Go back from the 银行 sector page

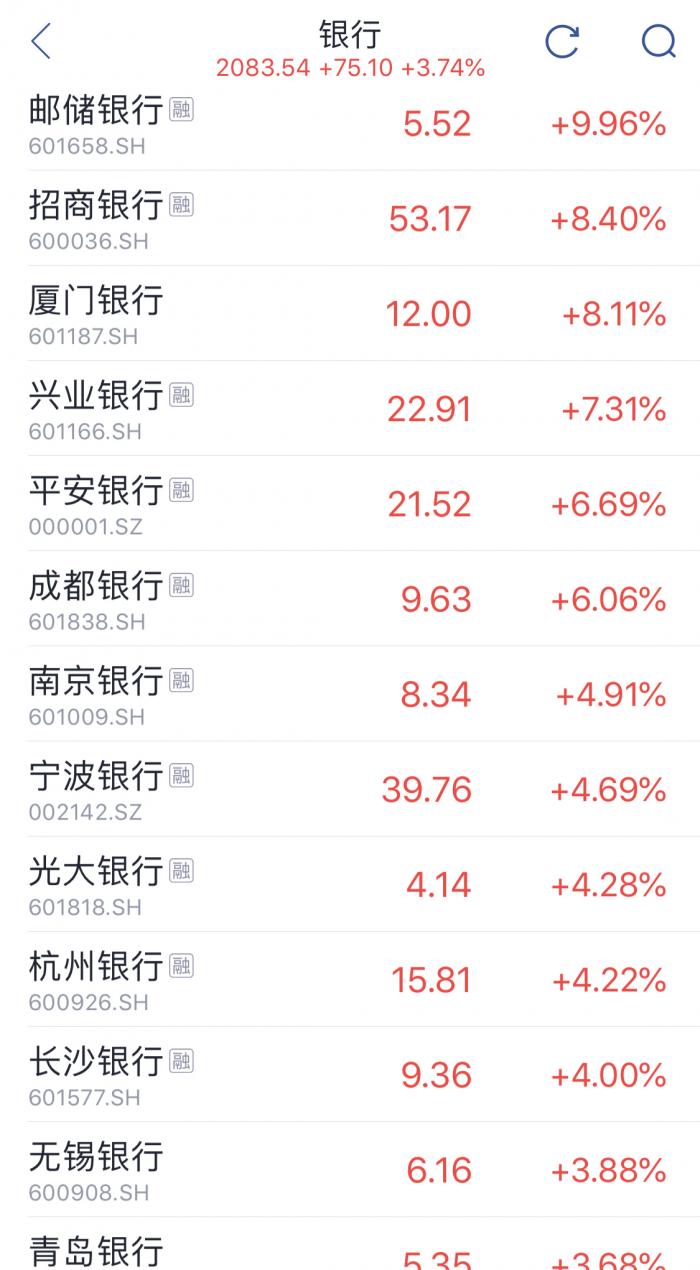(41, 42)
